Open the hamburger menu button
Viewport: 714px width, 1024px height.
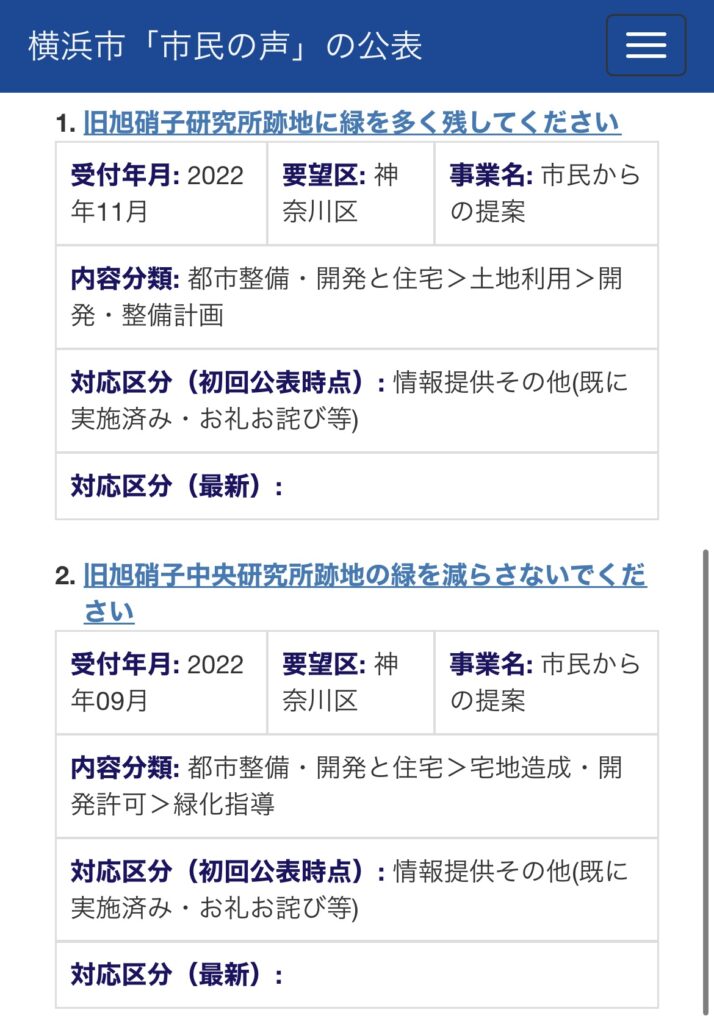(646, 45)
